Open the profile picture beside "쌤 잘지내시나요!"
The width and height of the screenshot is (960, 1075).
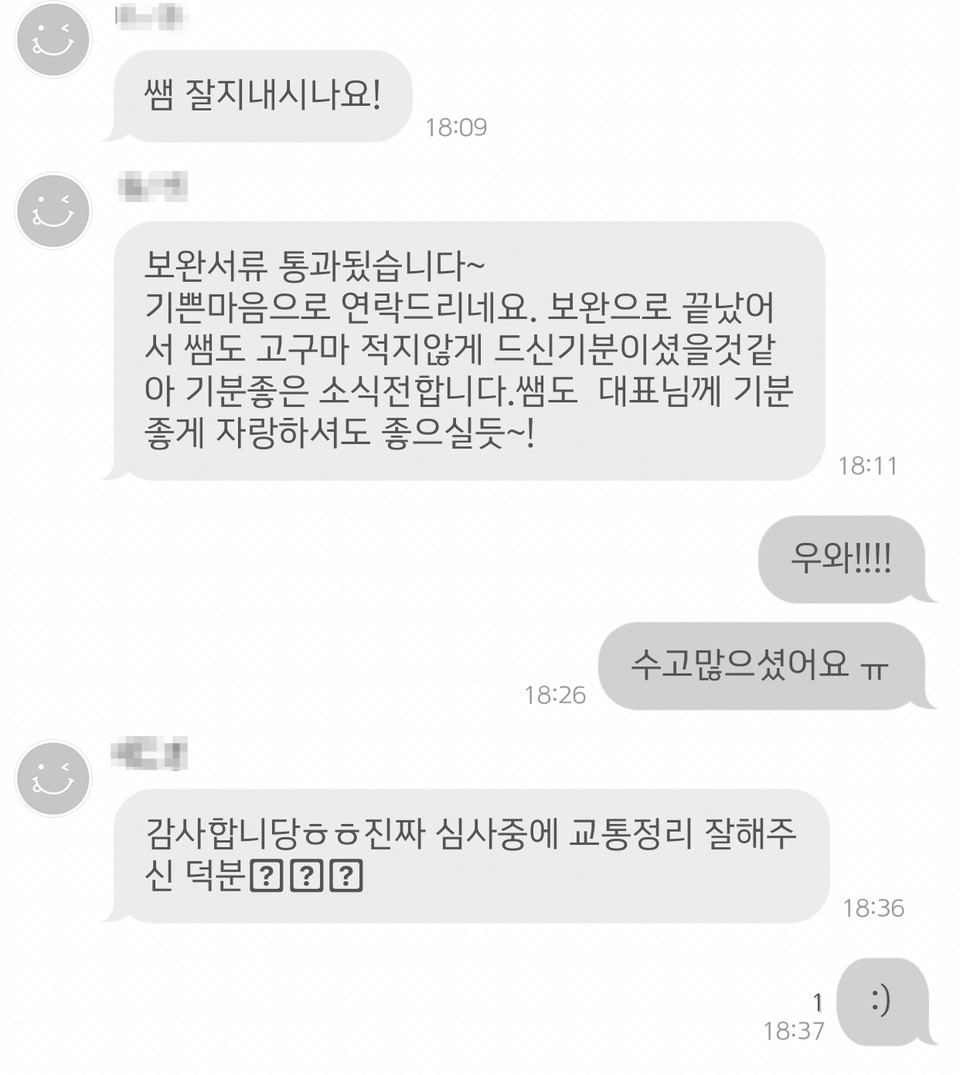(53, 40)
